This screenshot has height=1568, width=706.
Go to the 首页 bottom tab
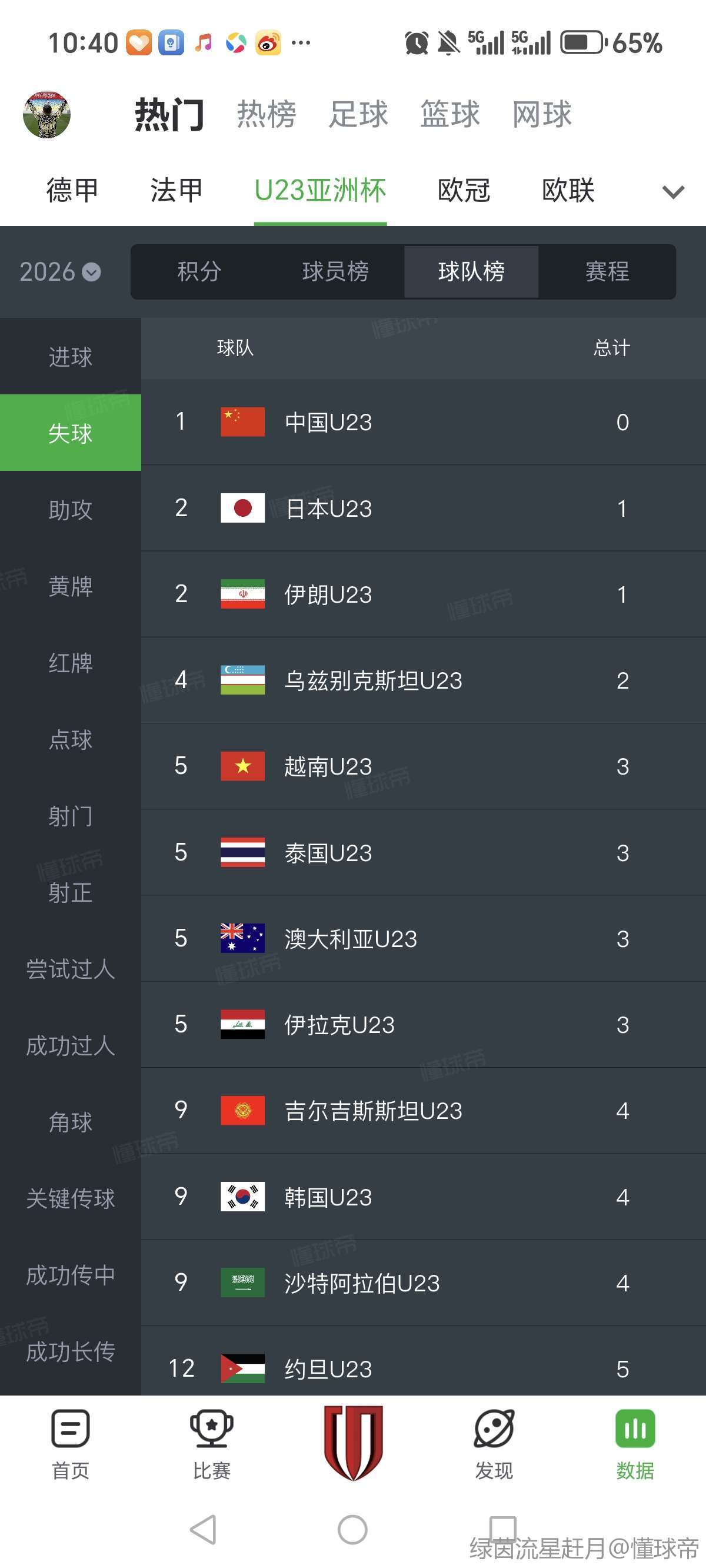71,1444
